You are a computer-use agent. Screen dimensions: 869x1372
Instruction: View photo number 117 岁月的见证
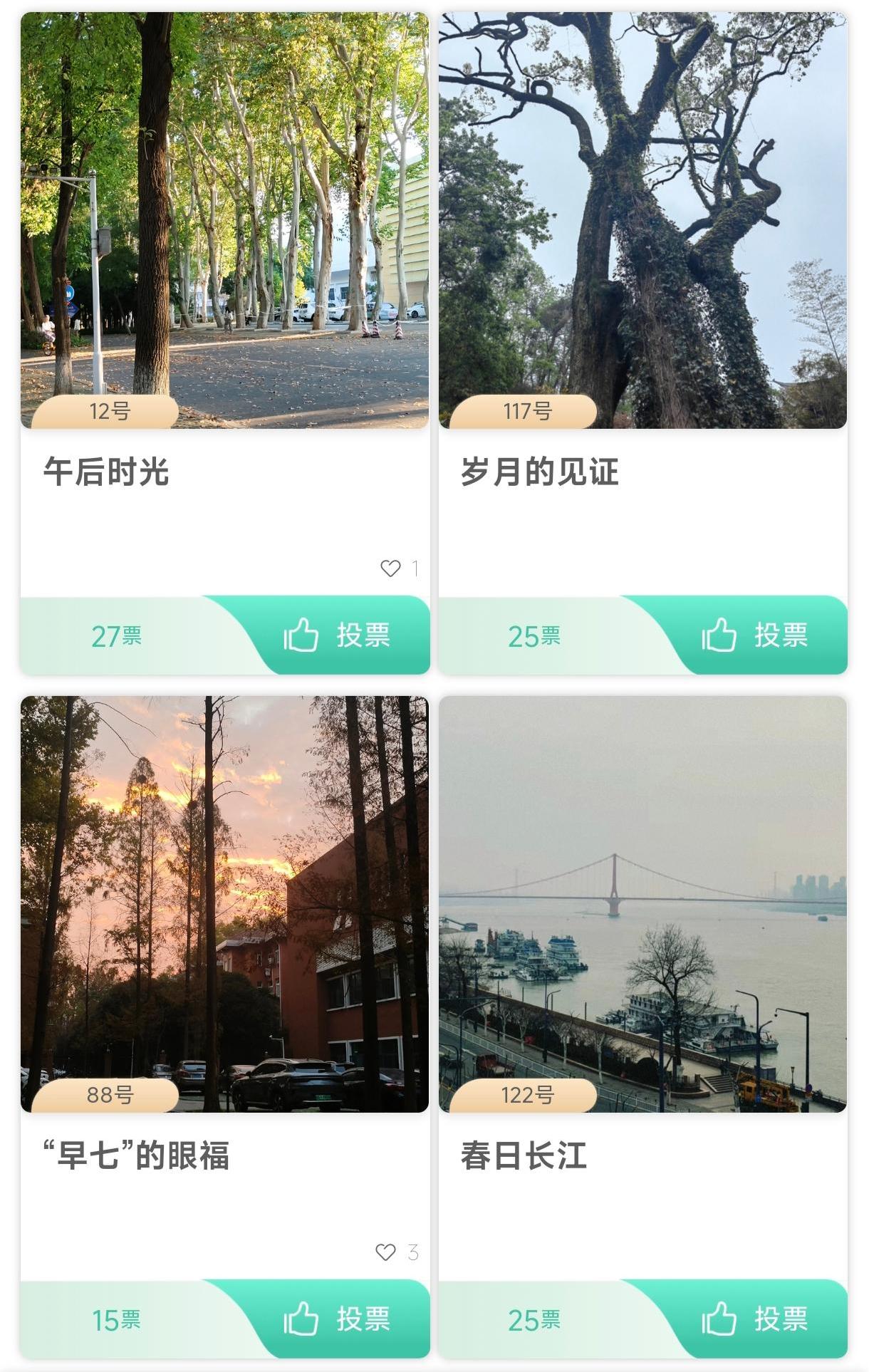point(642,214)
